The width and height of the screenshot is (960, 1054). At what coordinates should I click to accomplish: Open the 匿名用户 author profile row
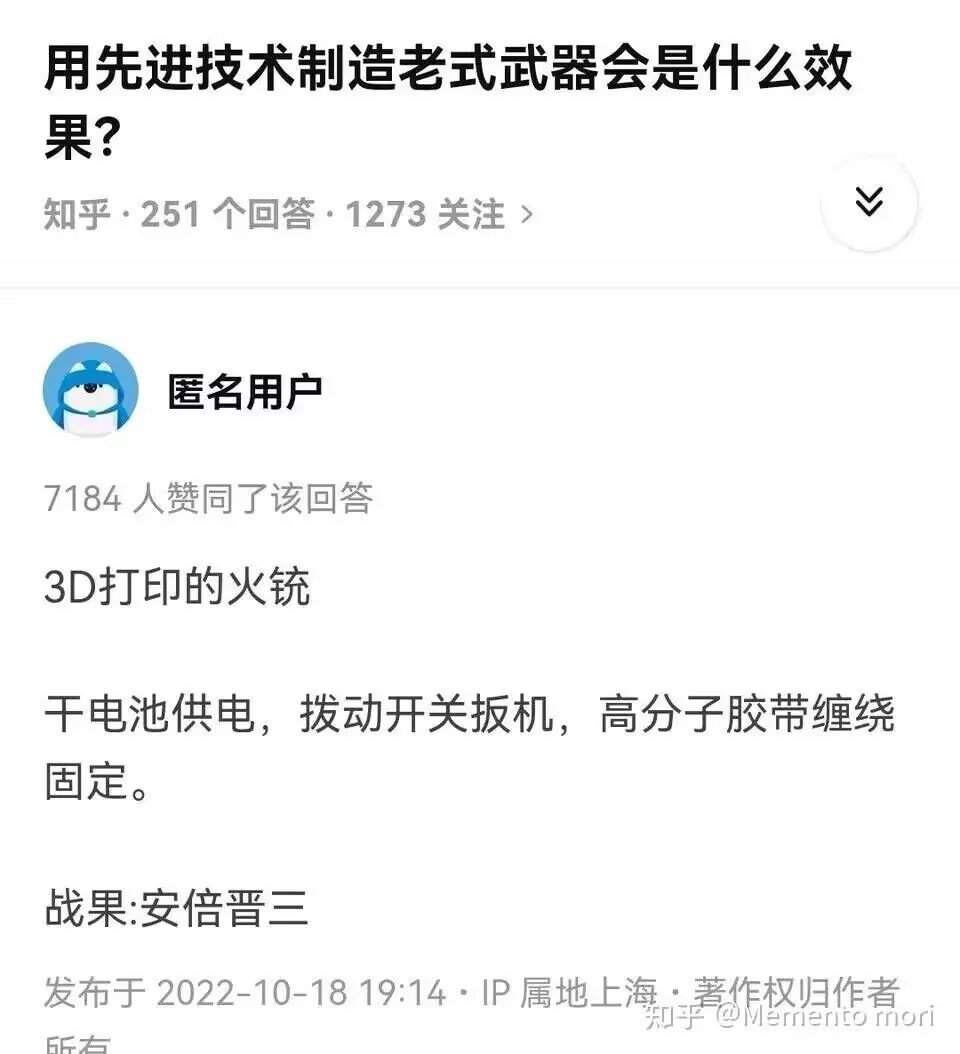tap(244, 392)
